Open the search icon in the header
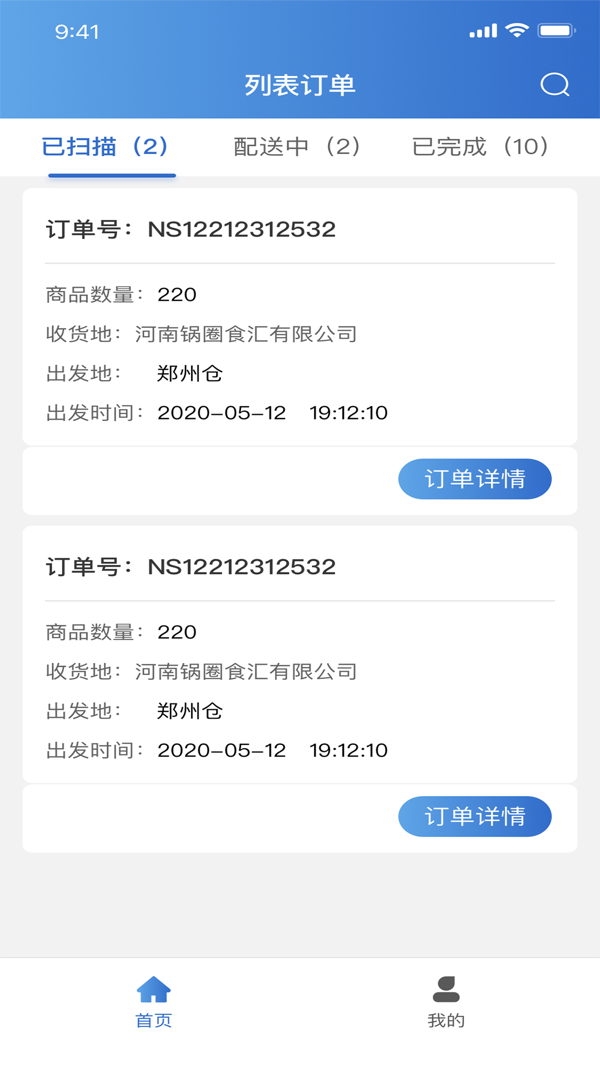 click(x=555, y=85)
